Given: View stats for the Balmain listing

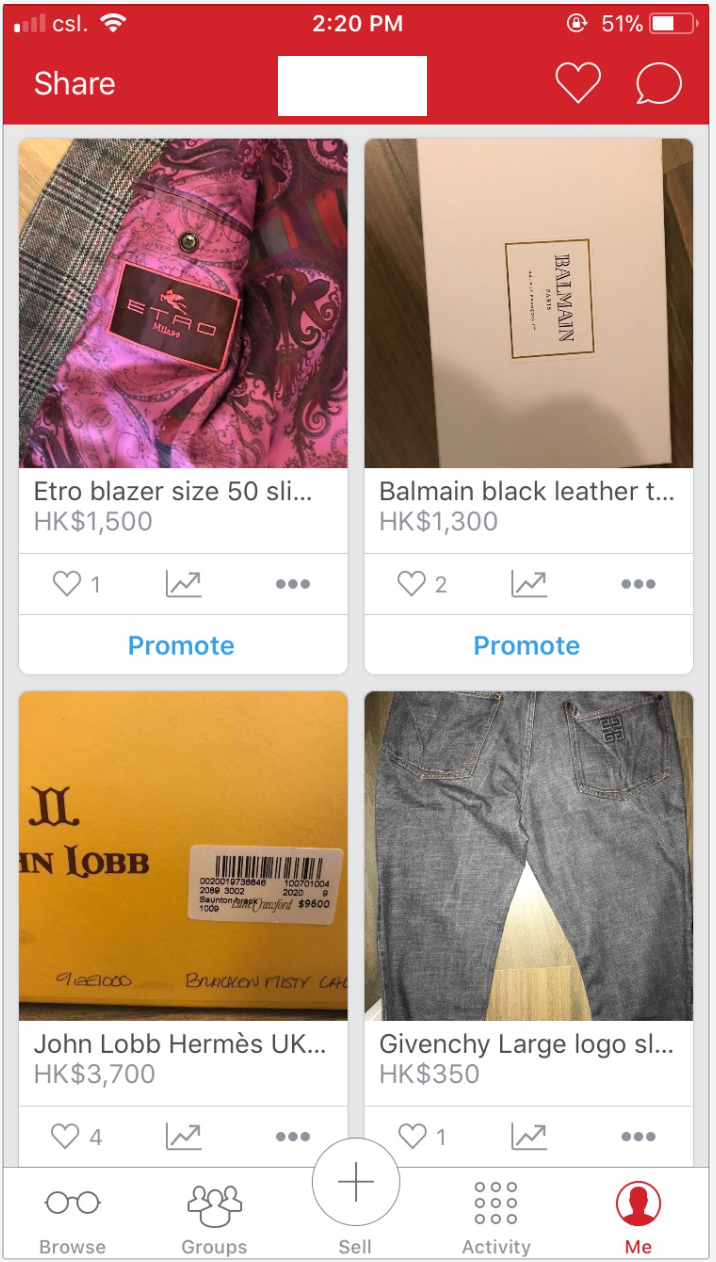Looking at the screenshot, I should pyautogui.click(x=528, y=584).
